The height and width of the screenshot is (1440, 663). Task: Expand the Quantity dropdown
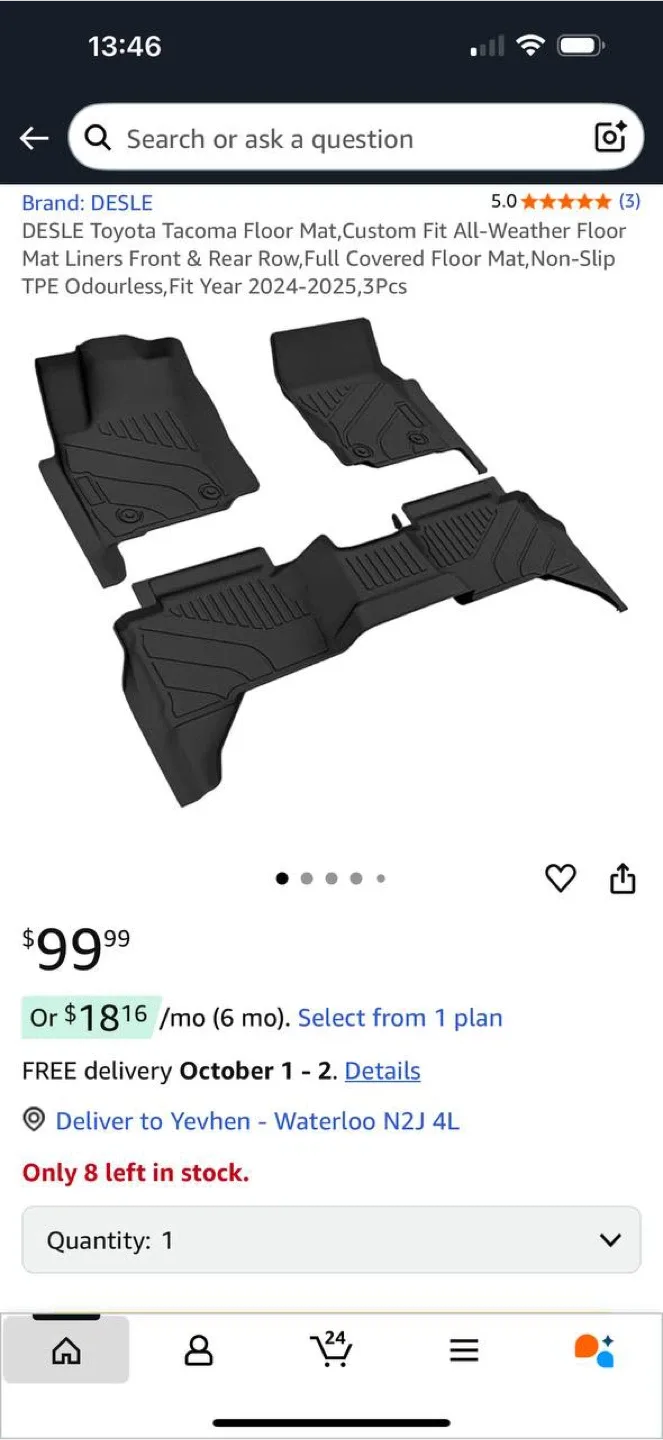click(331, 1240)
